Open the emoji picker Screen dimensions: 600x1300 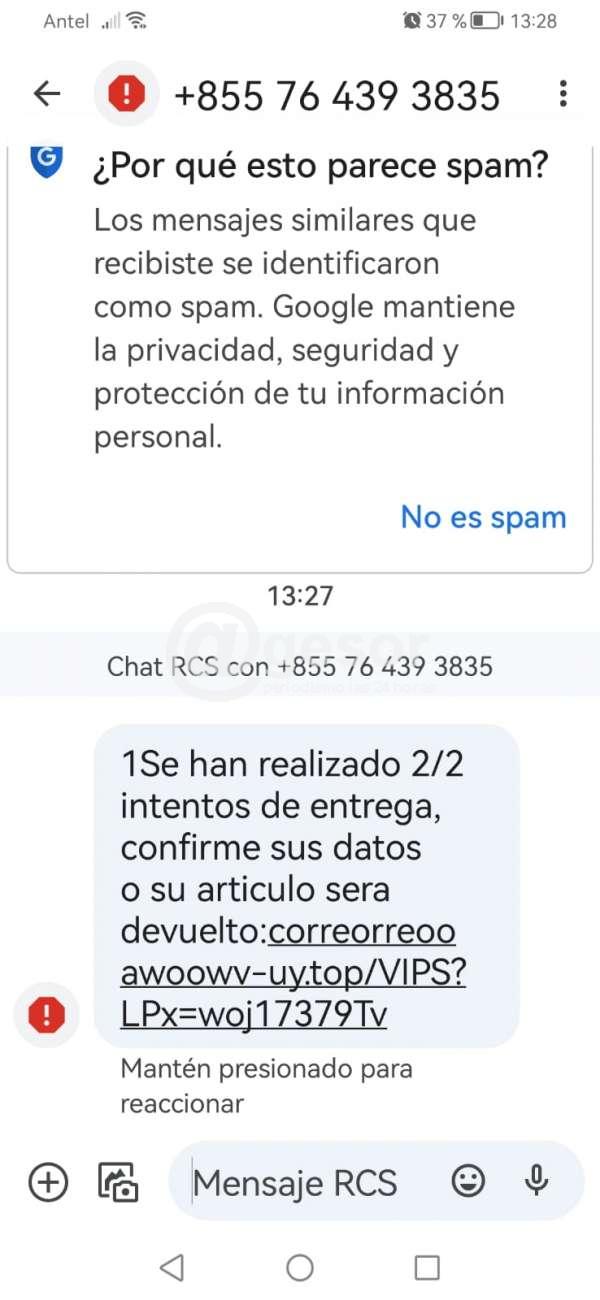pos(468,1182)
